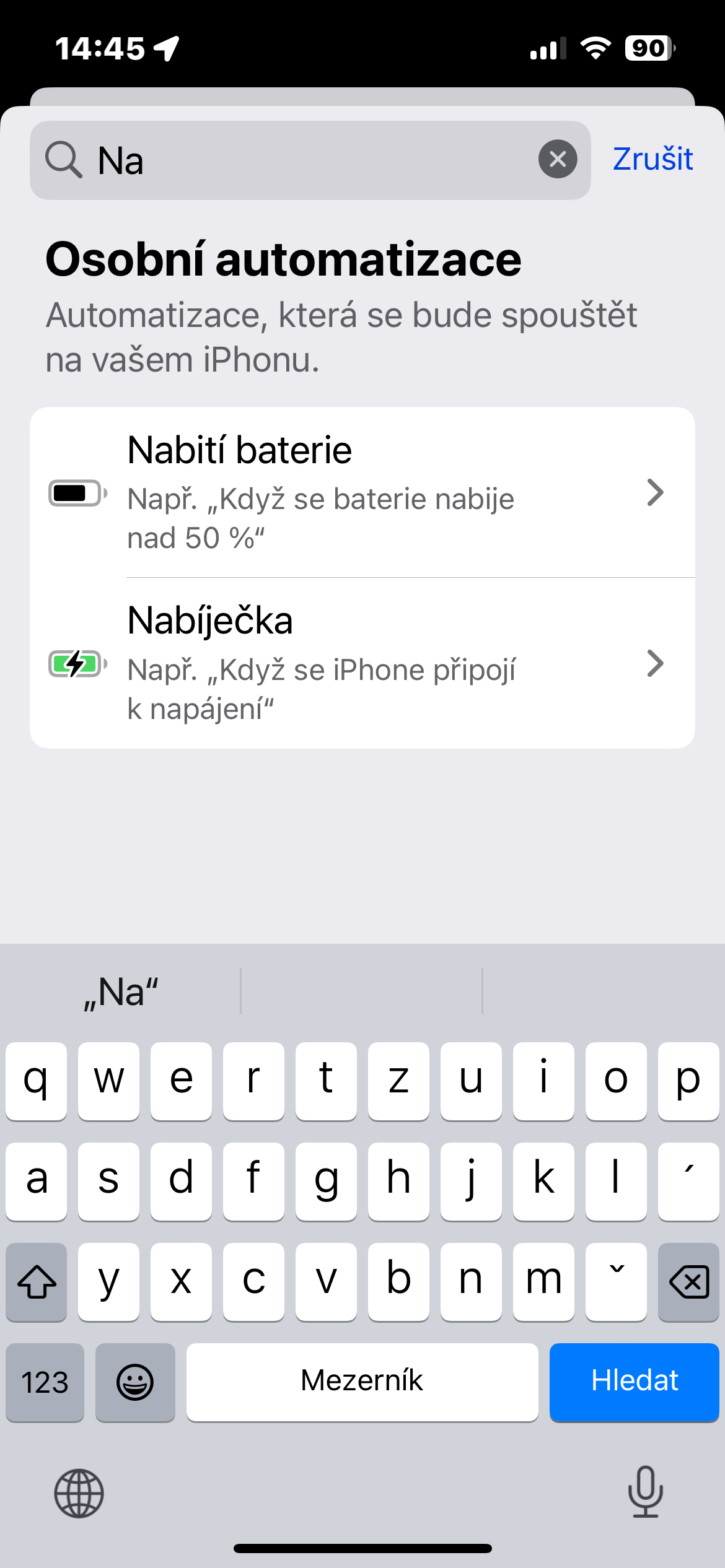Delete a character with backspace key

tap(688, 1281)
